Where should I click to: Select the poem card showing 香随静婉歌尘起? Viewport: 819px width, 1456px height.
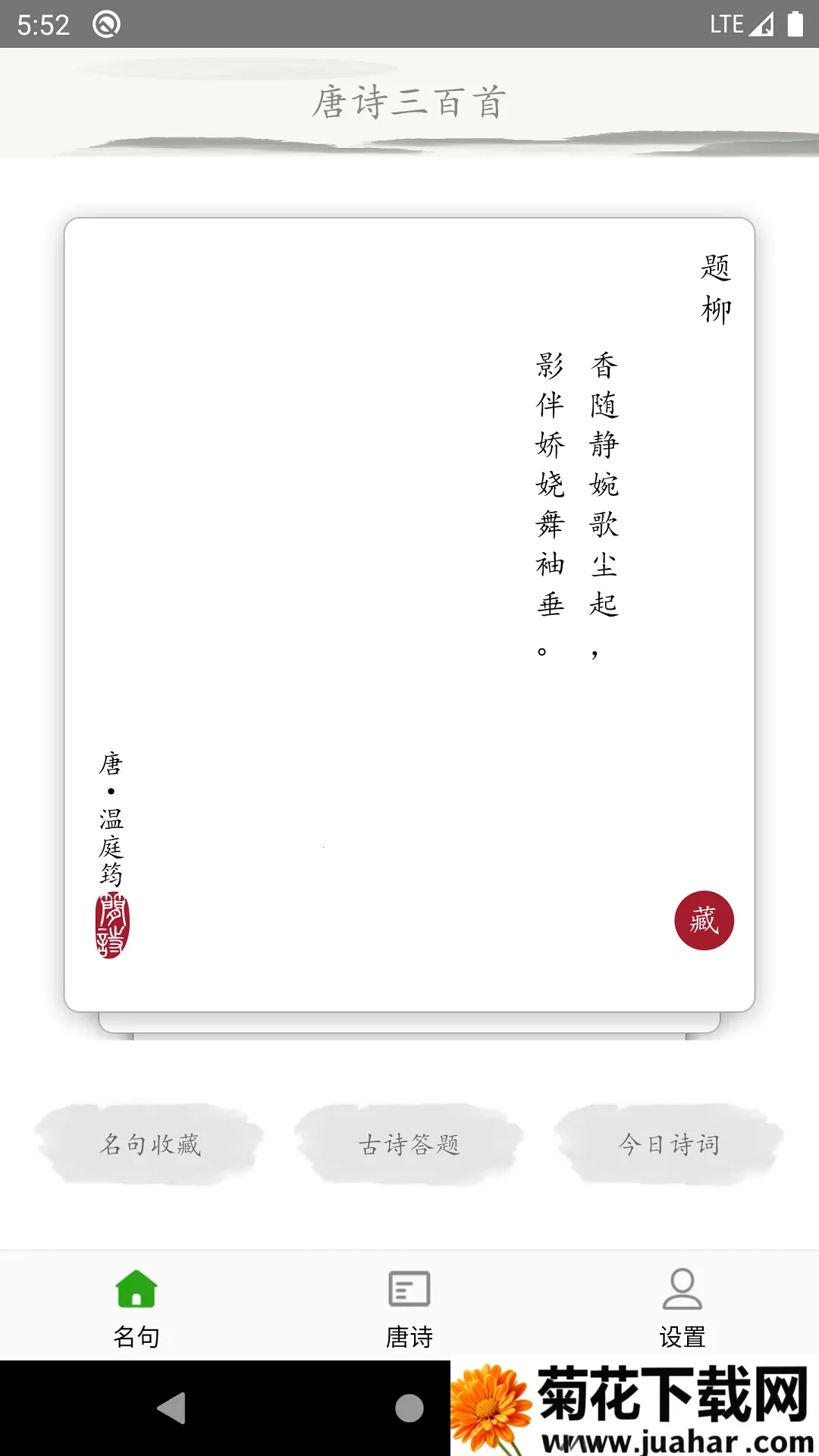409,607
